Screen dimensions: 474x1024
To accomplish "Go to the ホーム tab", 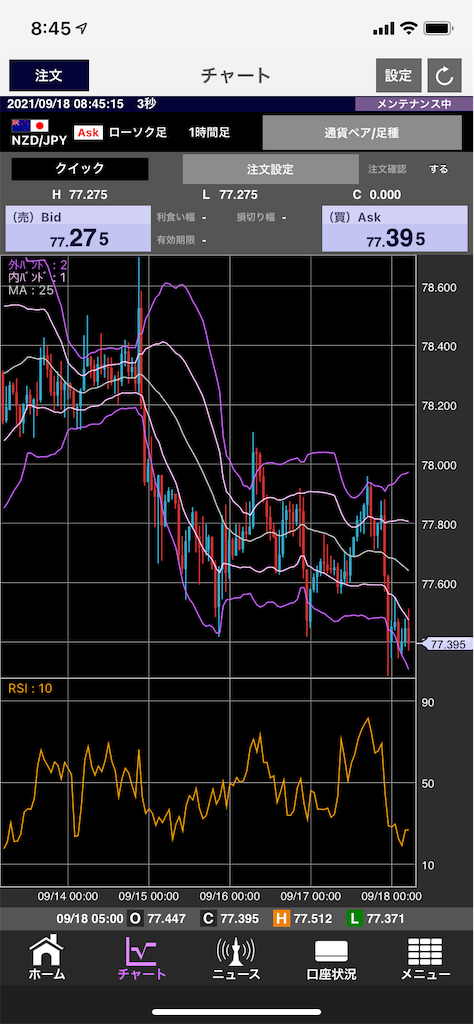I will pyautogui.click(x=47, y=958).
